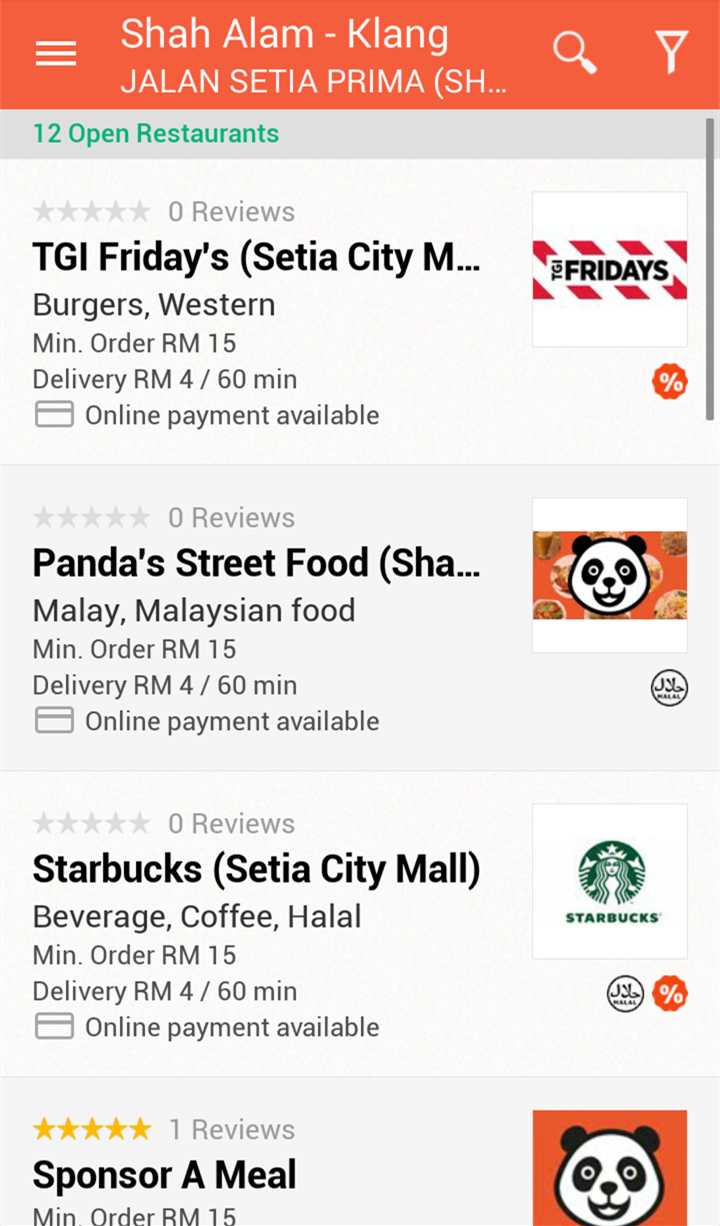Screen dimensions: 720x1226
Task: Open TGI Friday's restaurant listing
Action: [x=256, y=259]
